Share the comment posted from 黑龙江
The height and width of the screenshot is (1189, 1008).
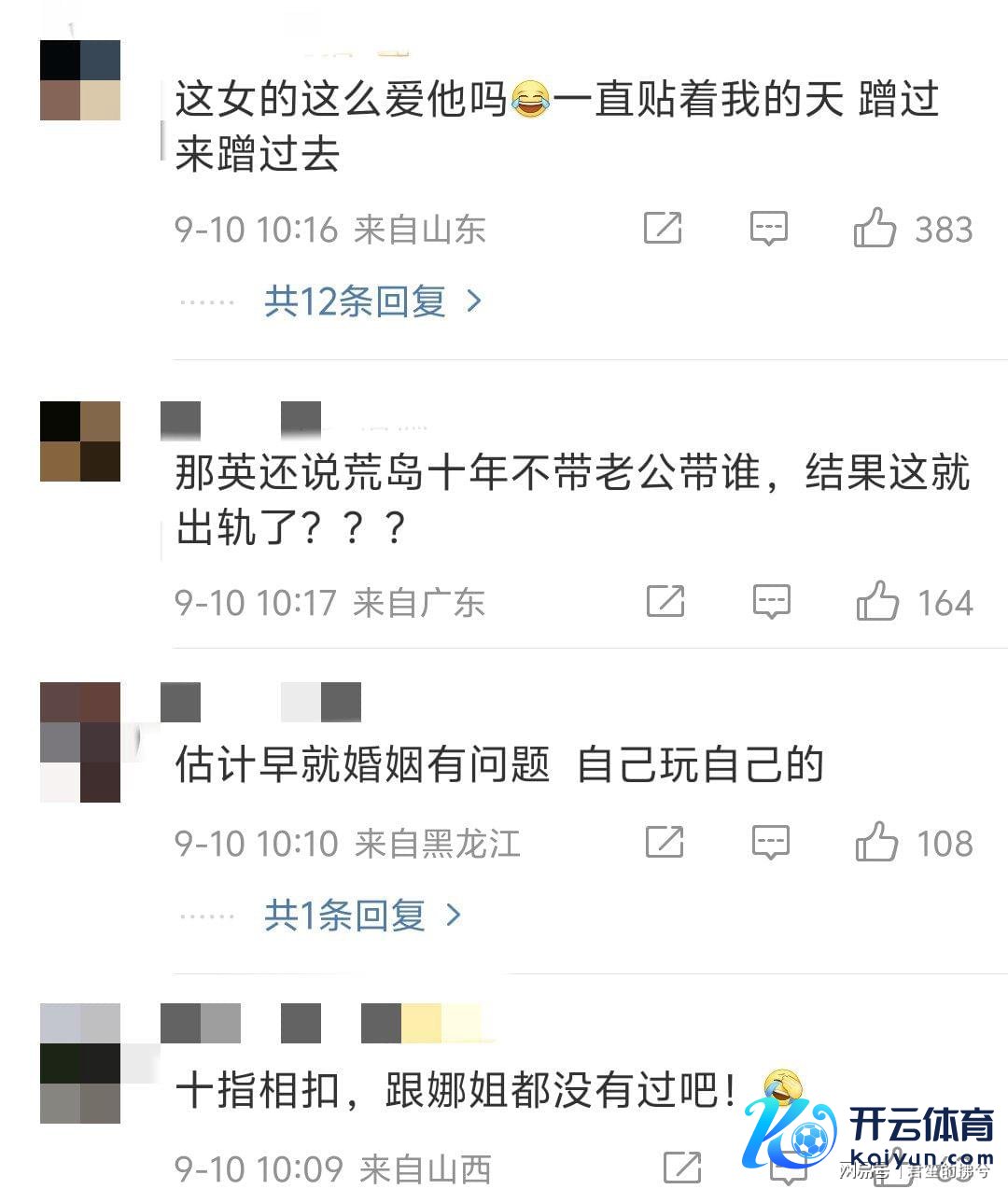[665, 843]
